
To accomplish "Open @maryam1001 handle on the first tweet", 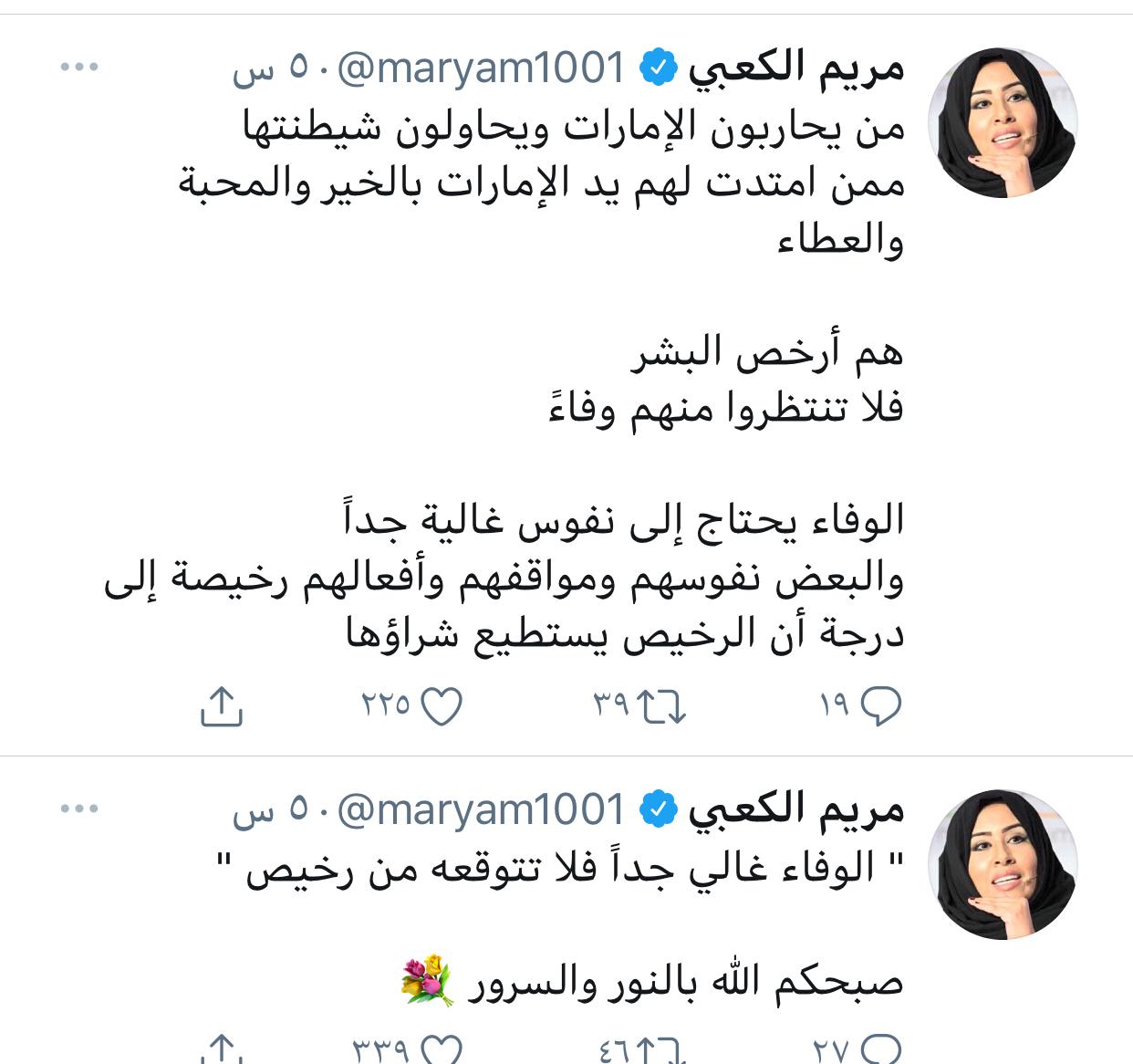I will tap(481, 68).
